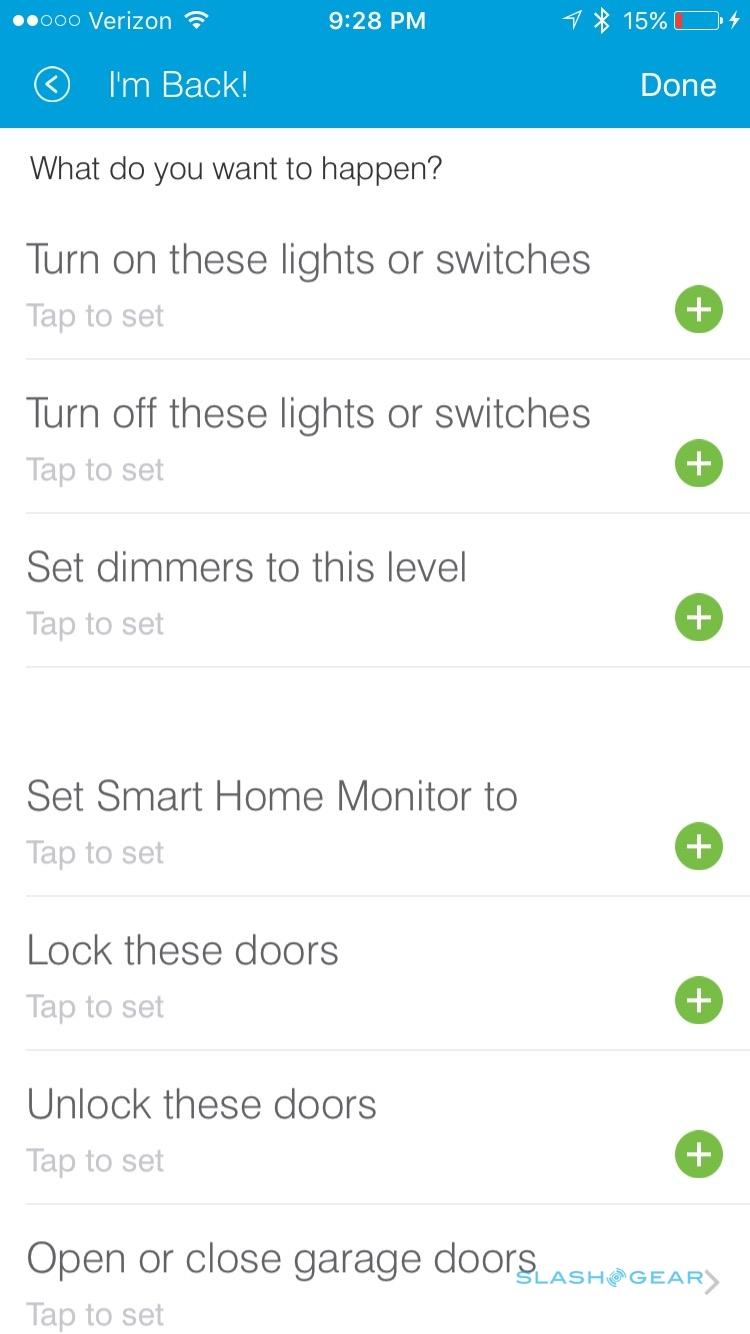Image resolution: width=750 pixels, height=1334 pixels.
Task: Add doors to lock
Action: (698, 1001)
